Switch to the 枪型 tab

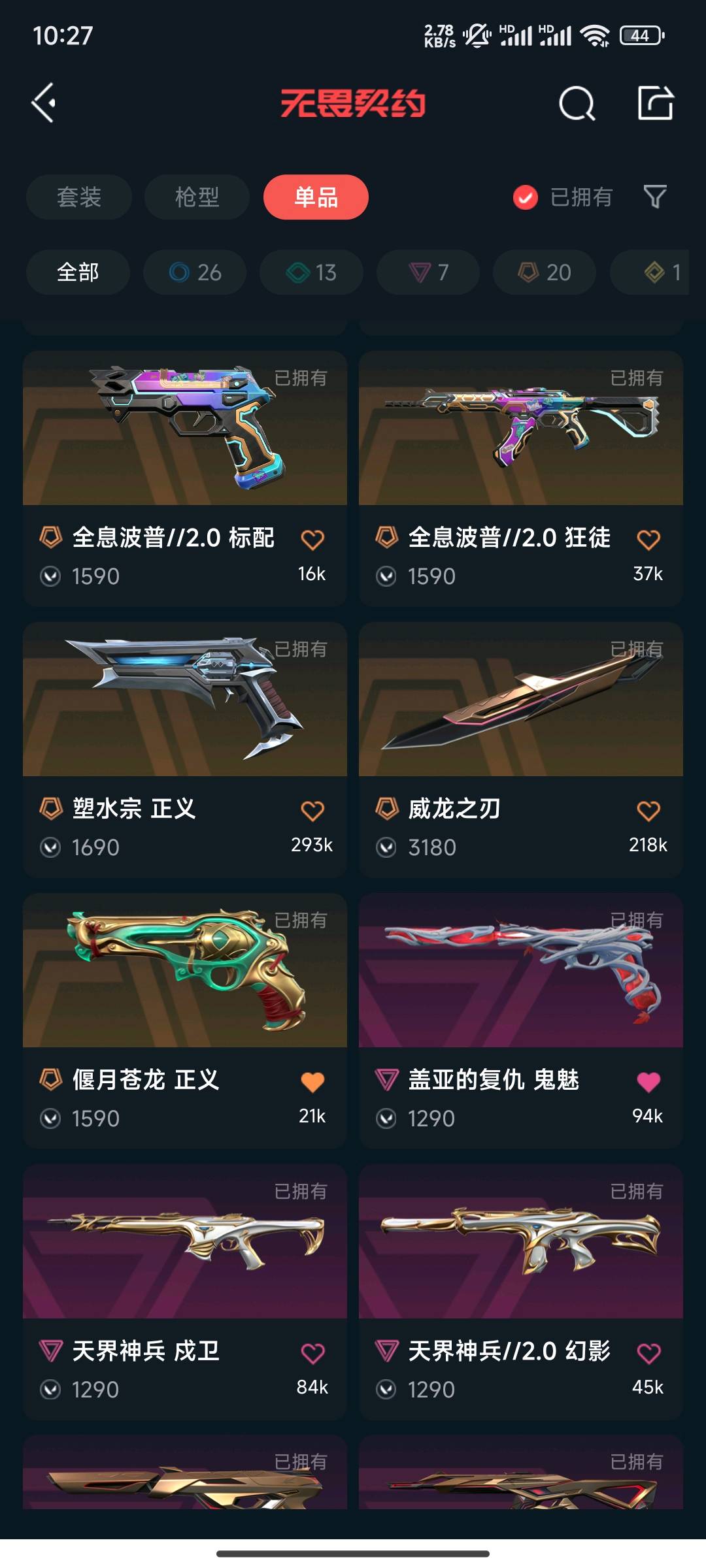coord(197,197)
